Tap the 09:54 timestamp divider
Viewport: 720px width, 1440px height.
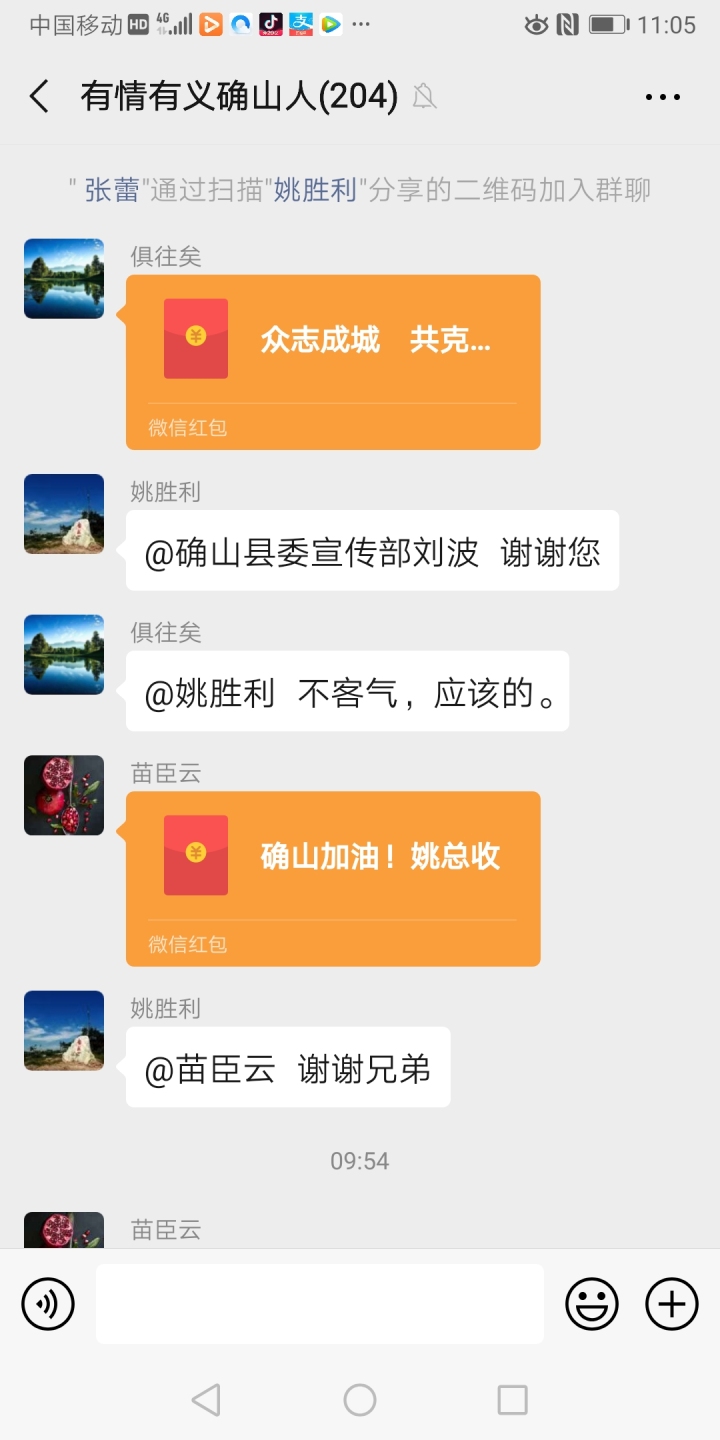pyautogui.click(x=360, y=1161)
